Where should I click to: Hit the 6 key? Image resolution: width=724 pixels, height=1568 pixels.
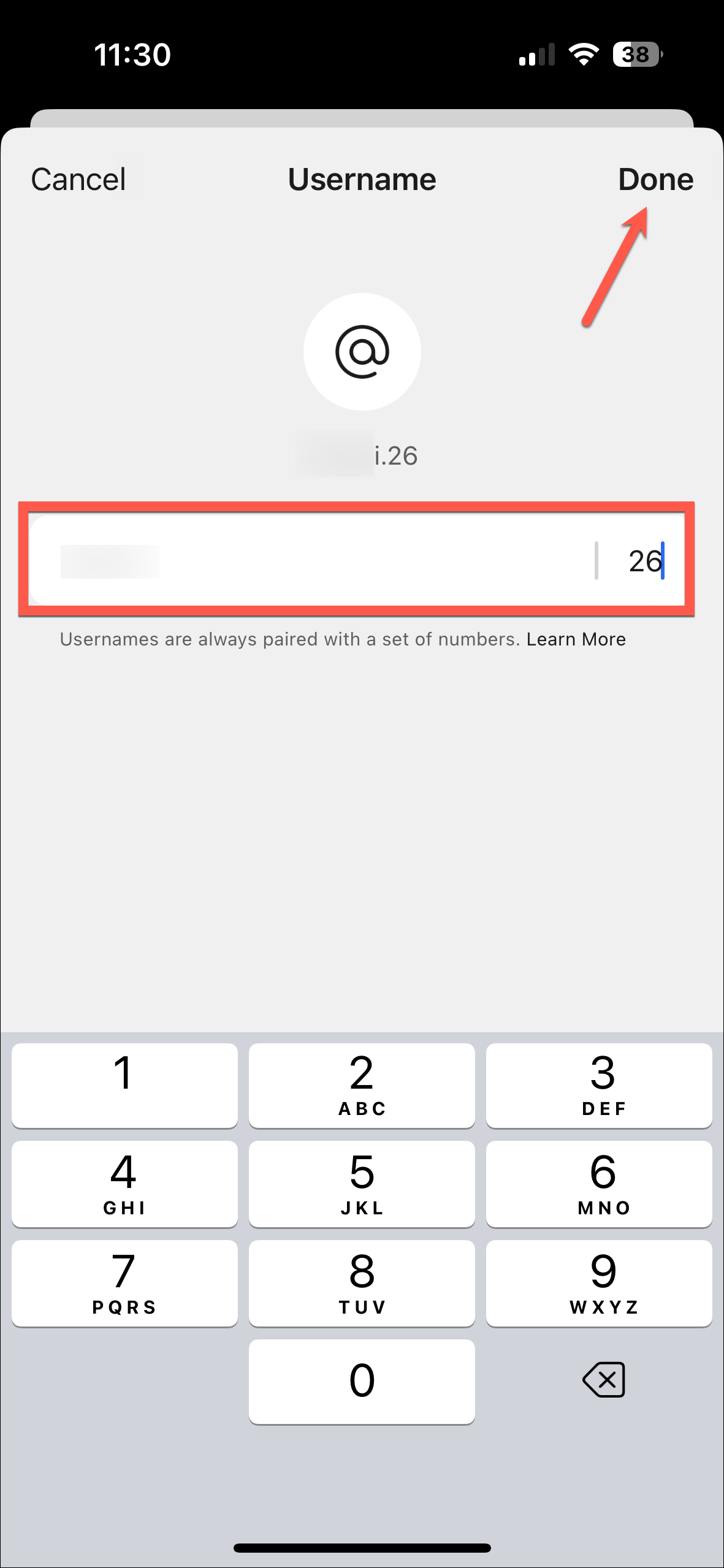pos(599,1184)
